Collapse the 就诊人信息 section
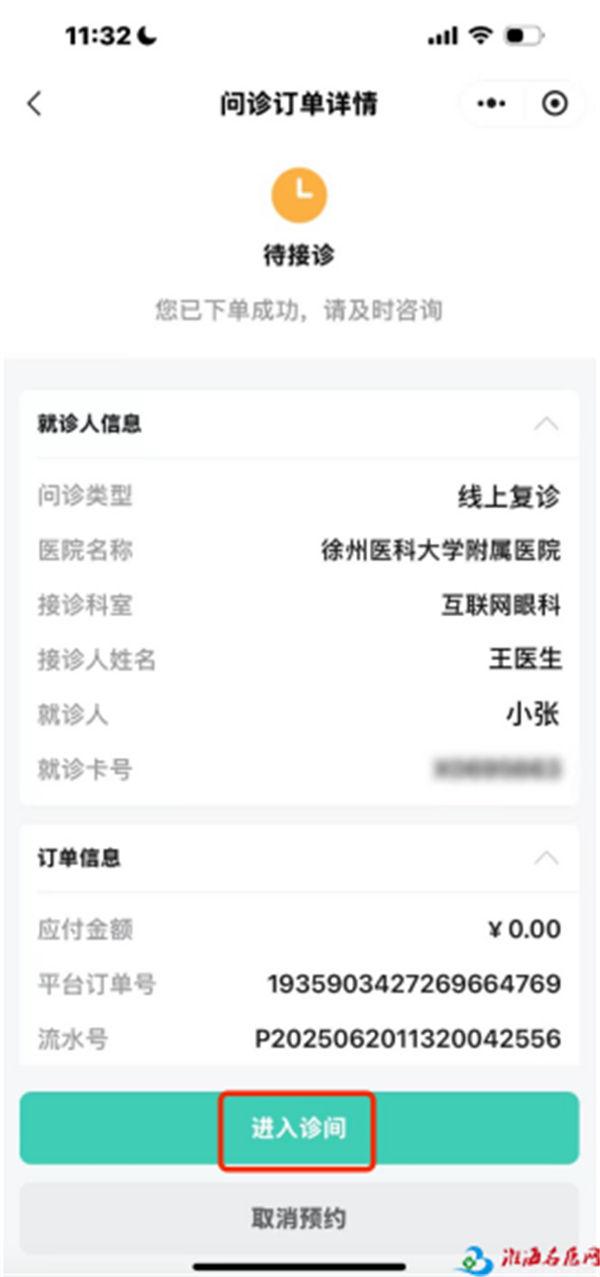Screen dimensions: 600x1277 tap(546, 423)
